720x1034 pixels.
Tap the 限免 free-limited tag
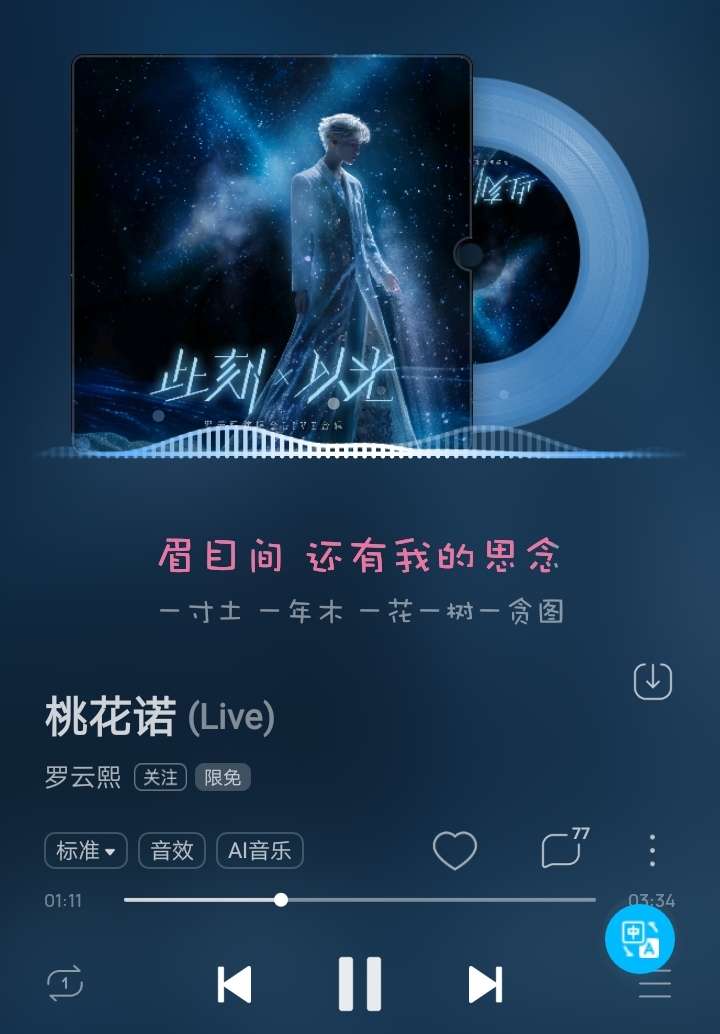[x=223, y=777]
